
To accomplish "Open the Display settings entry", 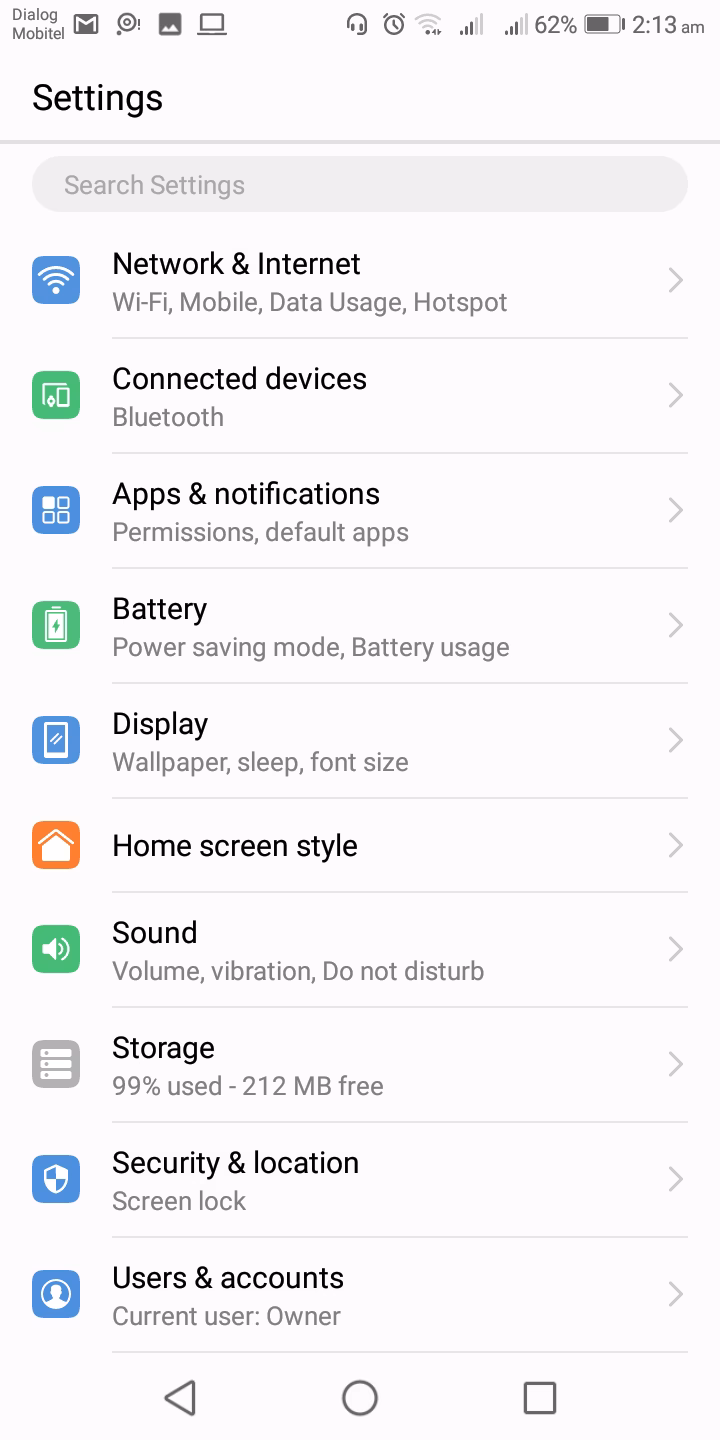I will click(x=360, y=740).
